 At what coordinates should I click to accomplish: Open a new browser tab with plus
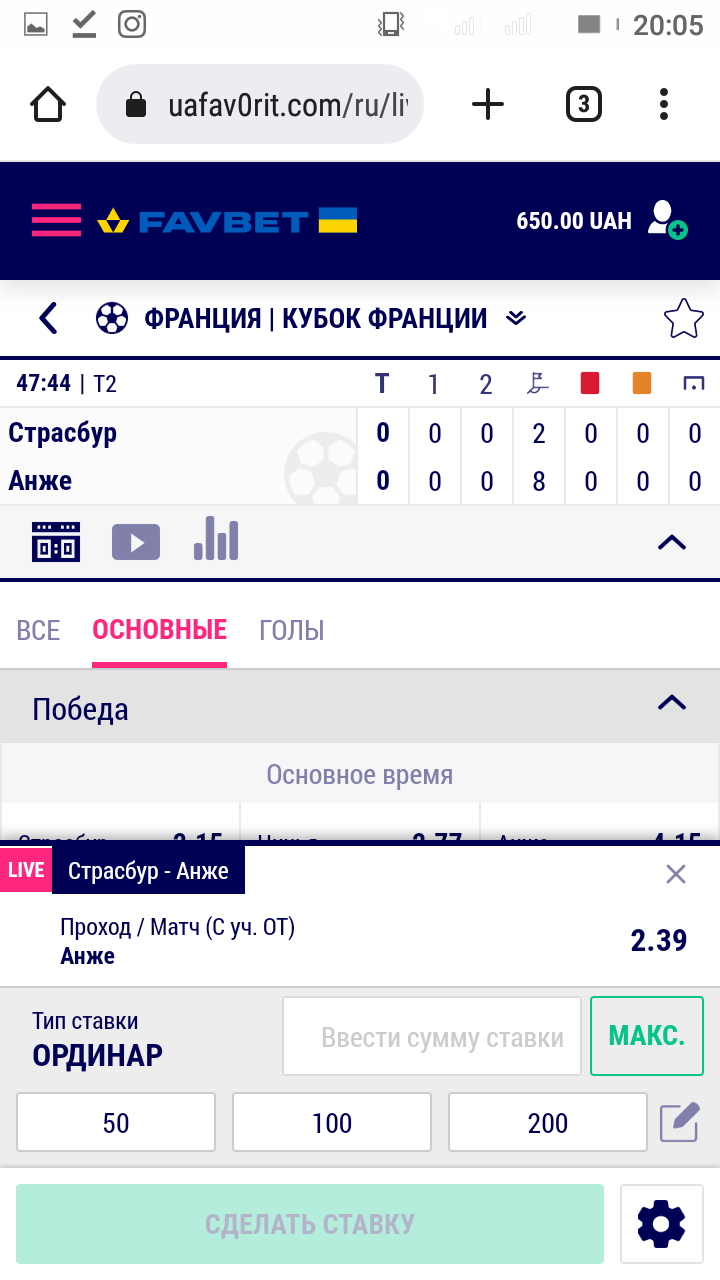(487, 104)
